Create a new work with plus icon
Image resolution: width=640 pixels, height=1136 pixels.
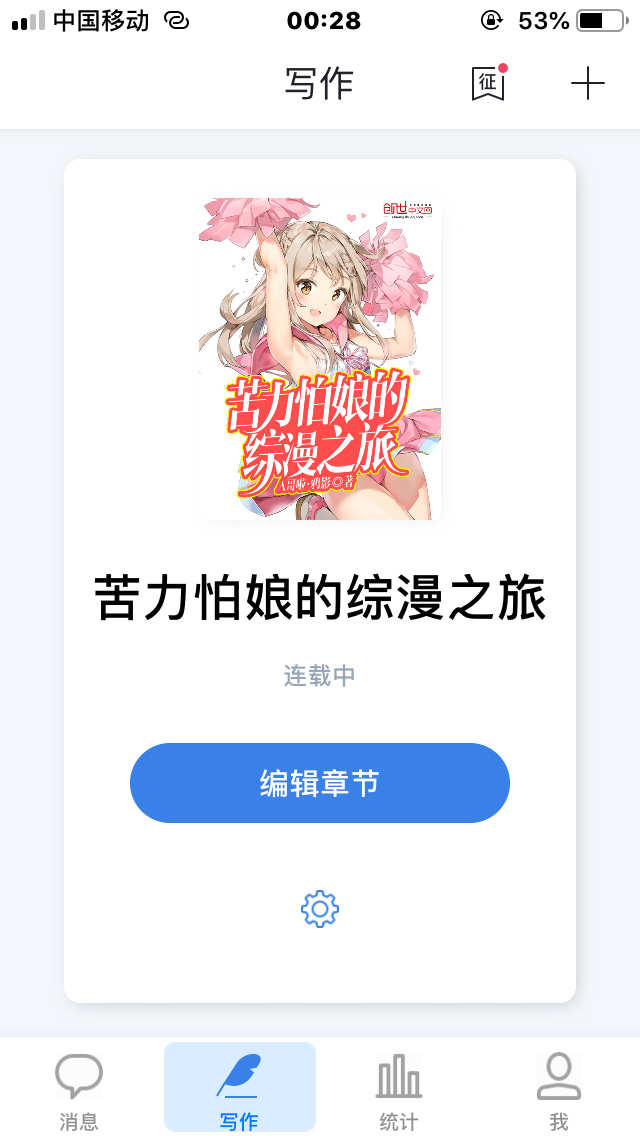[588, 84]
